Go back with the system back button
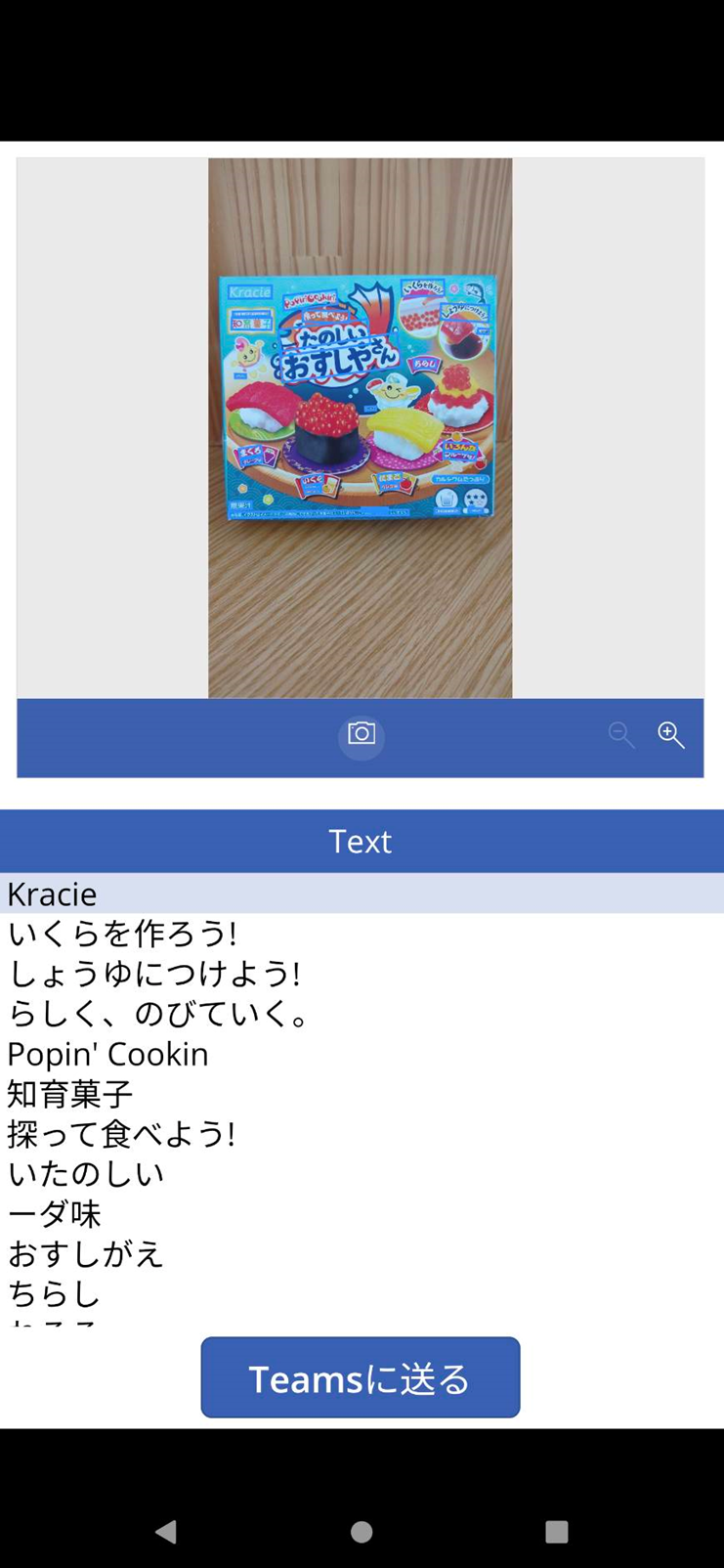This screenshot has width=724, height=1568. pyautogui.click(x=166, y=1531)
